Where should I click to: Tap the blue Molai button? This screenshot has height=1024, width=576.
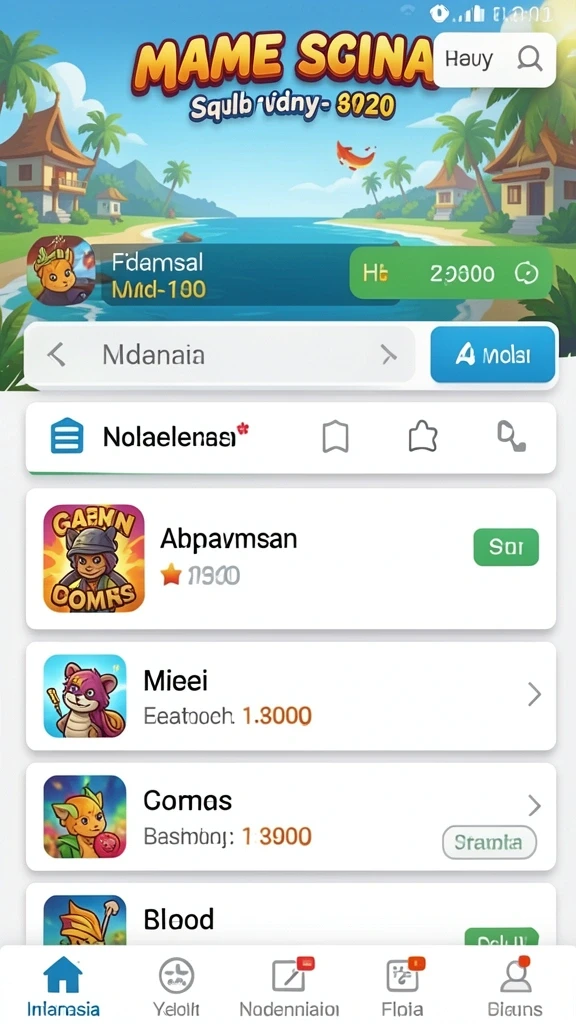(x=493, y=355)
